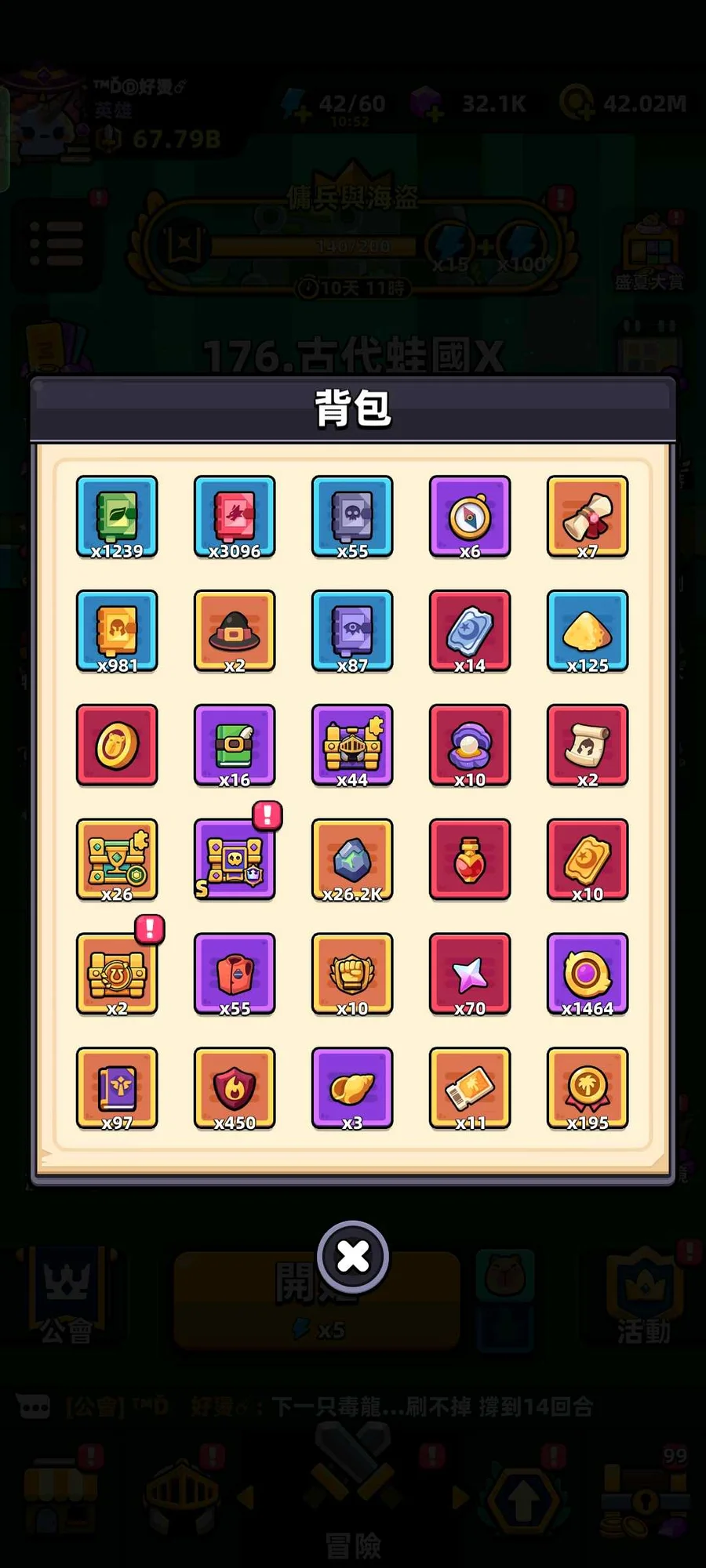This screenshot has width=706, height=1568.
Task: Select the red wolf book x3096
Action: coord(235,516)
